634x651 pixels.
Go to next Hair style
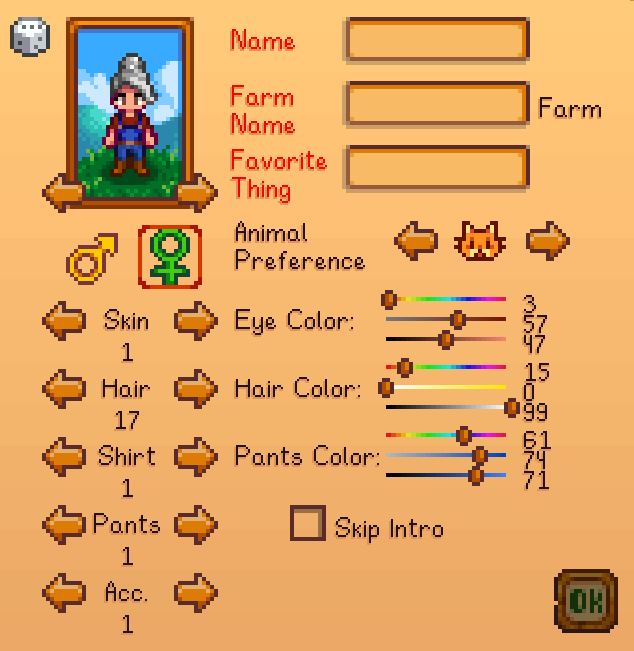[196, 389]
